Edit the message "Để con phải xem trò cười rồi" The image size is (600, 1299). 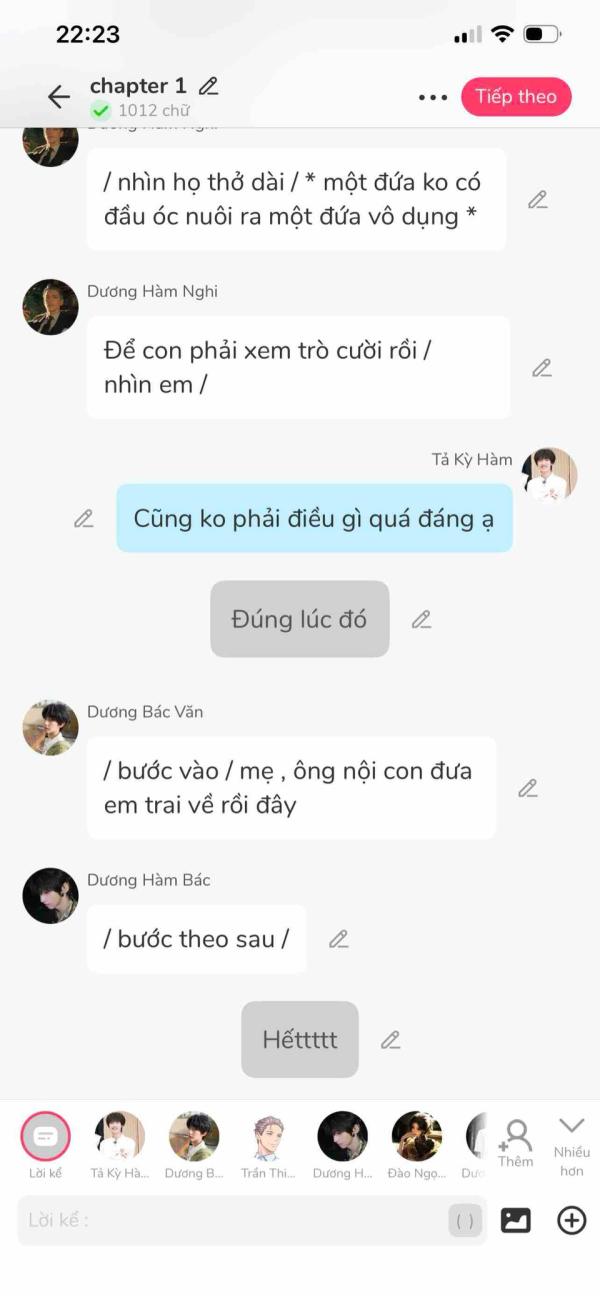click(x=542, y=368)
